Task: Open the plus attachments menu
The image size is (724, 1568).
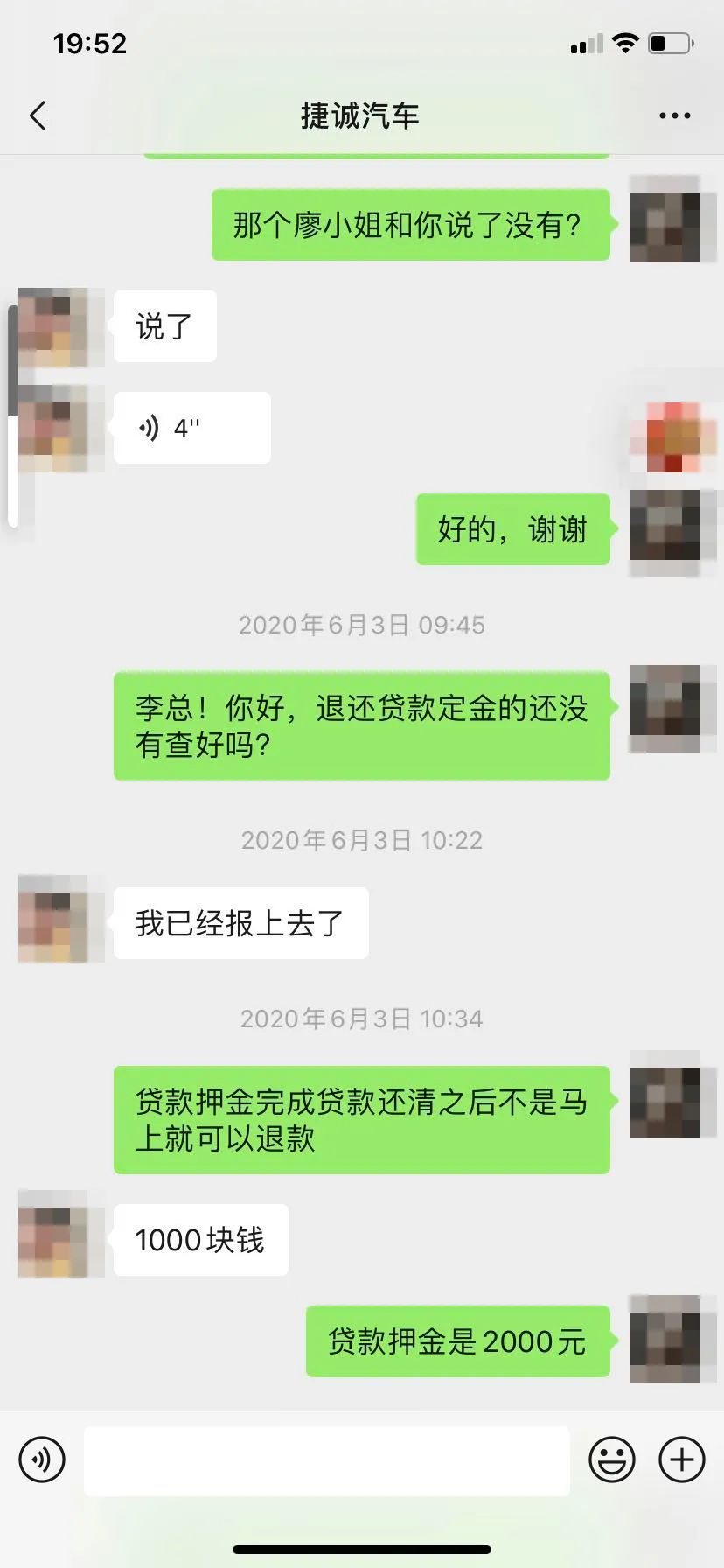Action: click(681, 1459)
